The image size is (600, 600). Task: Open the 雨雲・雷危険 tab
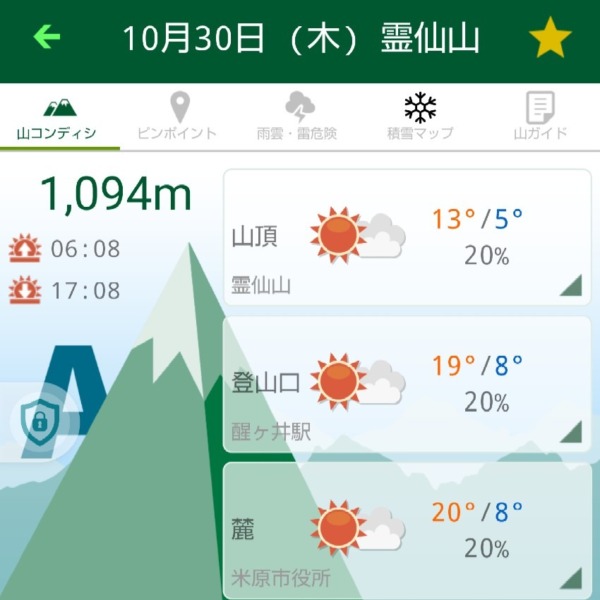[x=300, y=117]
